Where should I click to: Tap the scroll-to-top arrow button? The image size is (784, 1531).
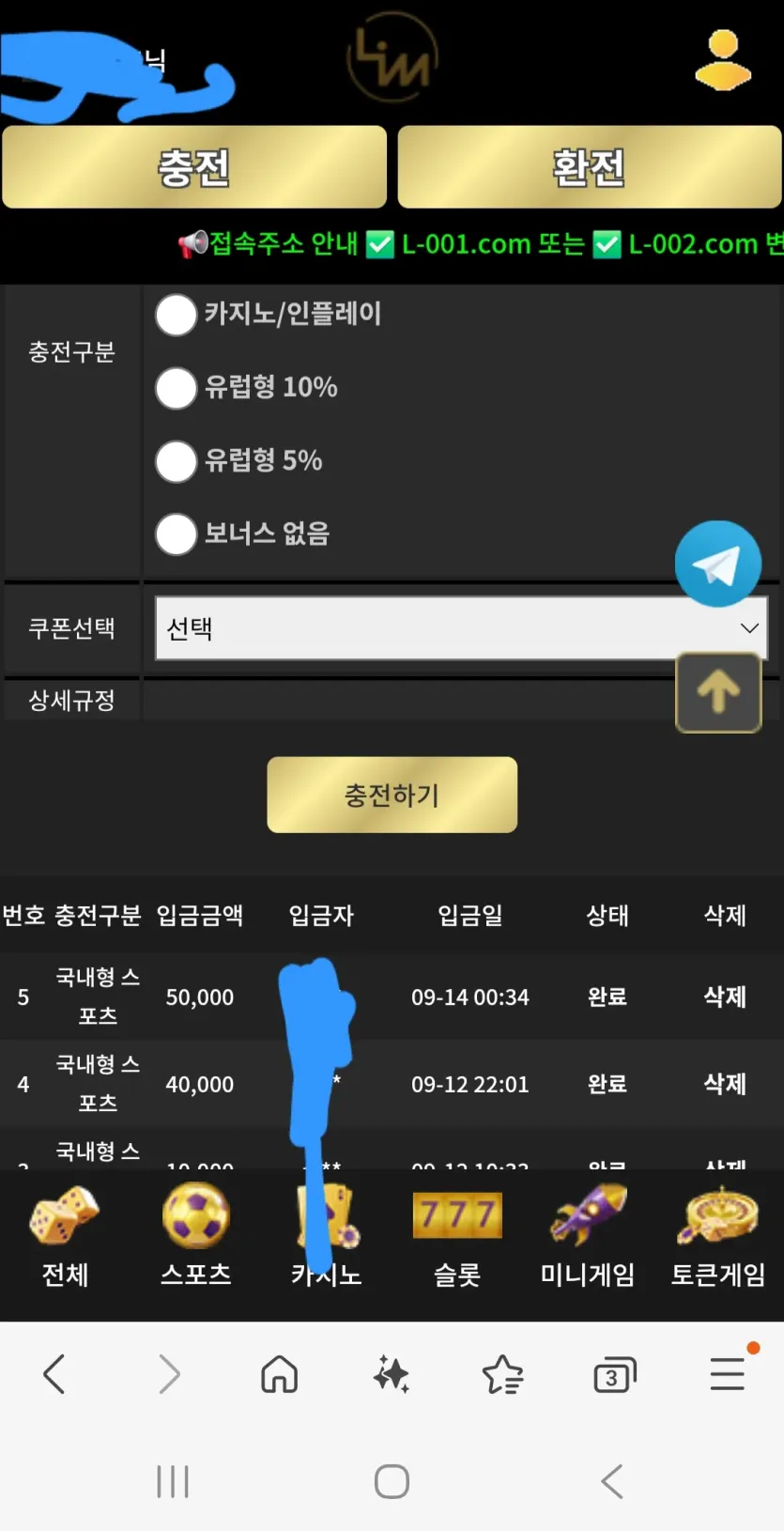718,692
